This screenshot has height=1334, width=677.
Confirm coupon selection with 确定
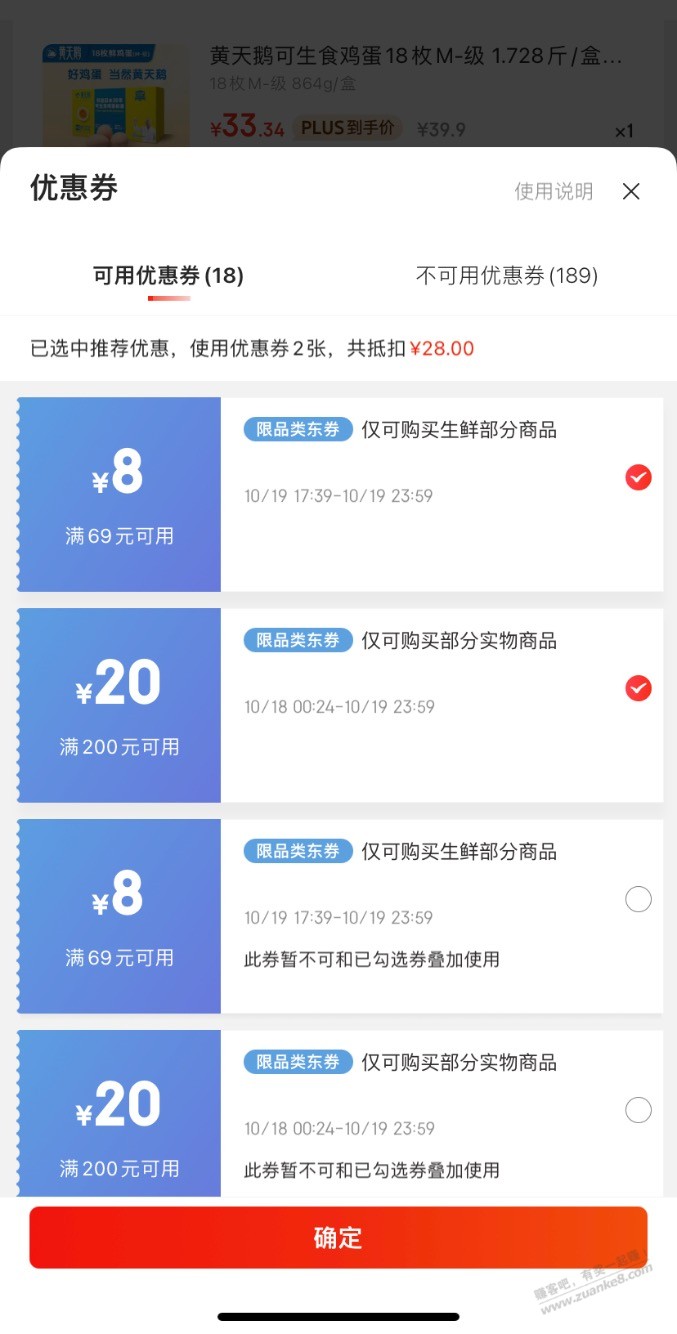pos(338,1237)
